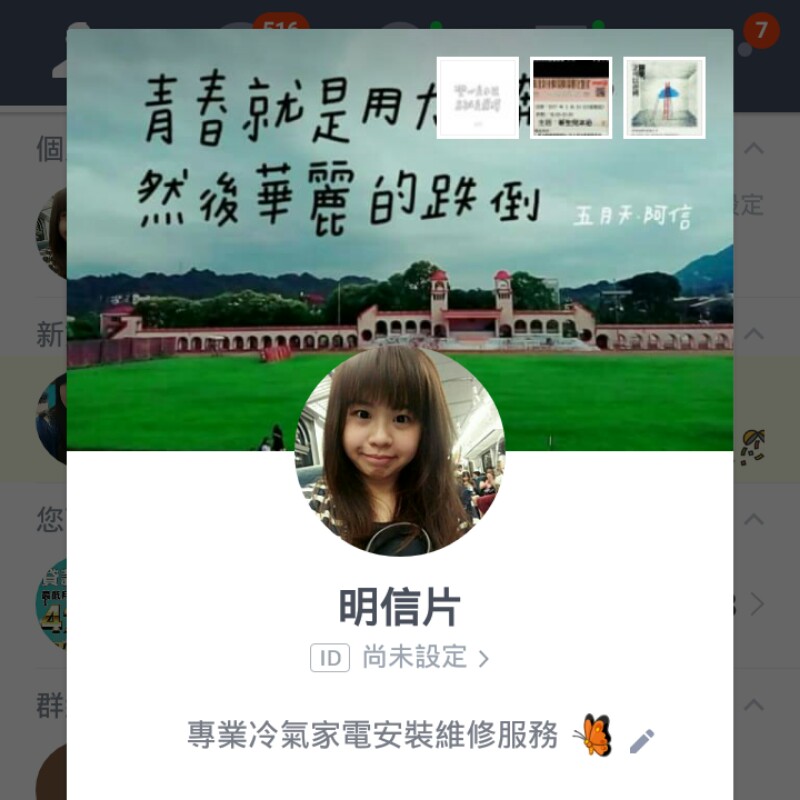Open the blue umbrella artwork thumbnail
This screenshot has height=800, width=800.
click(x=664, y=97)
